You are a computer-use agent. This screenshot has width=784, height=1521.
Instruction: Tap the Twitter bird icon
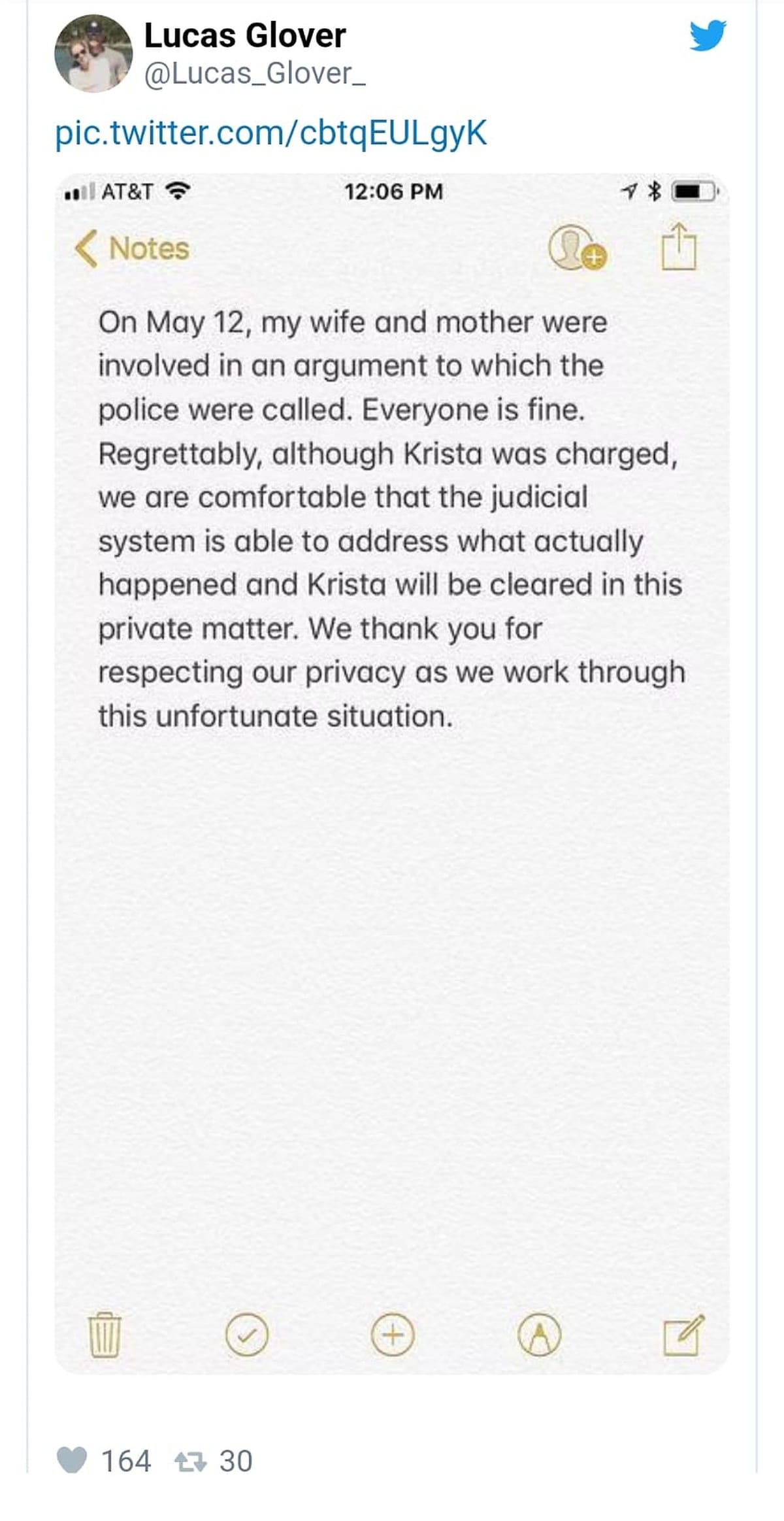pos(708,35)
